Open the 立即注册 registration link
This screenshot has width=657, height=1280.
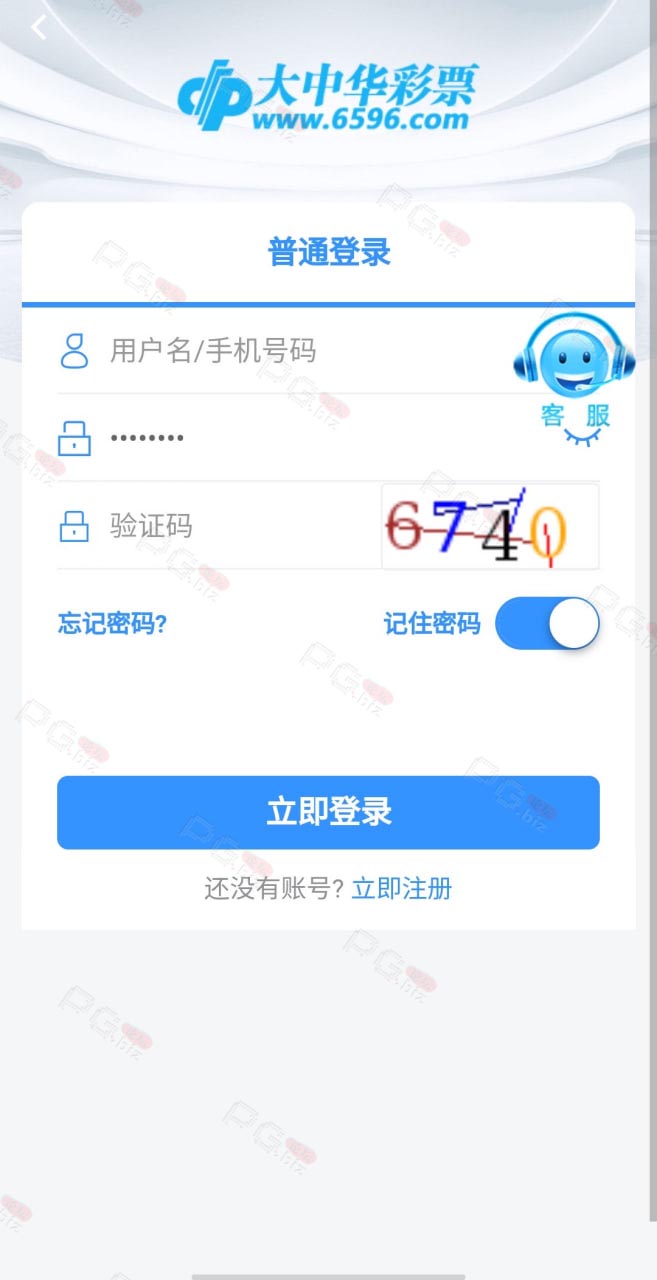pyautogui.click(x=402, y=888)
